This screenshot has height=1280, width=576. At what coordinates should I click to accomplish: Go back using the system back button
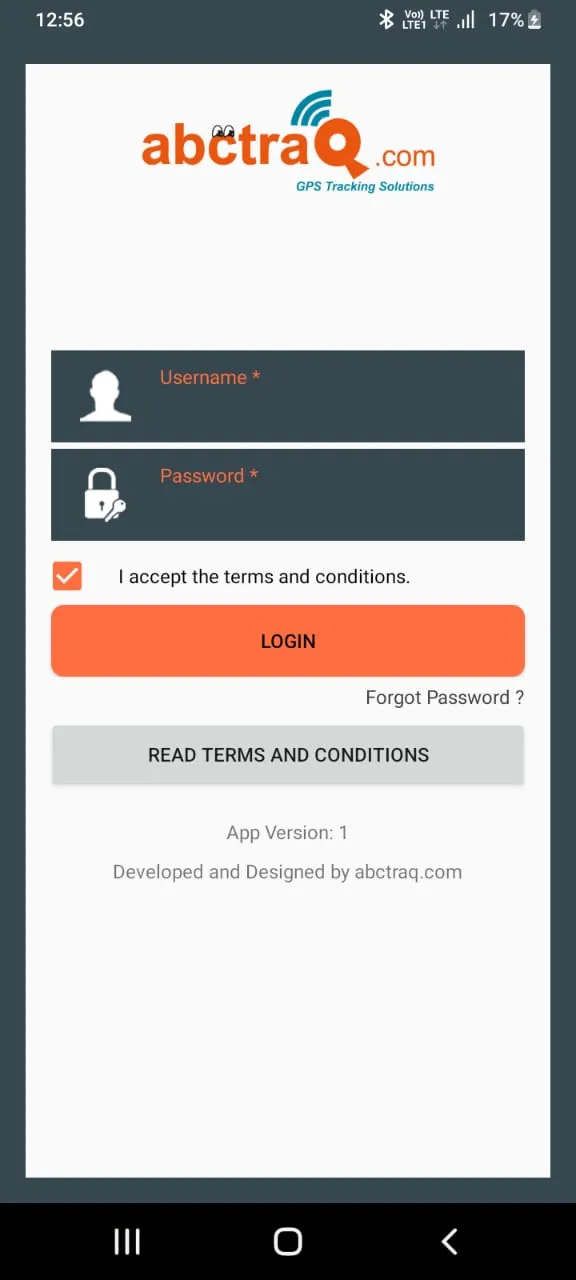[x=449, y=1241]
